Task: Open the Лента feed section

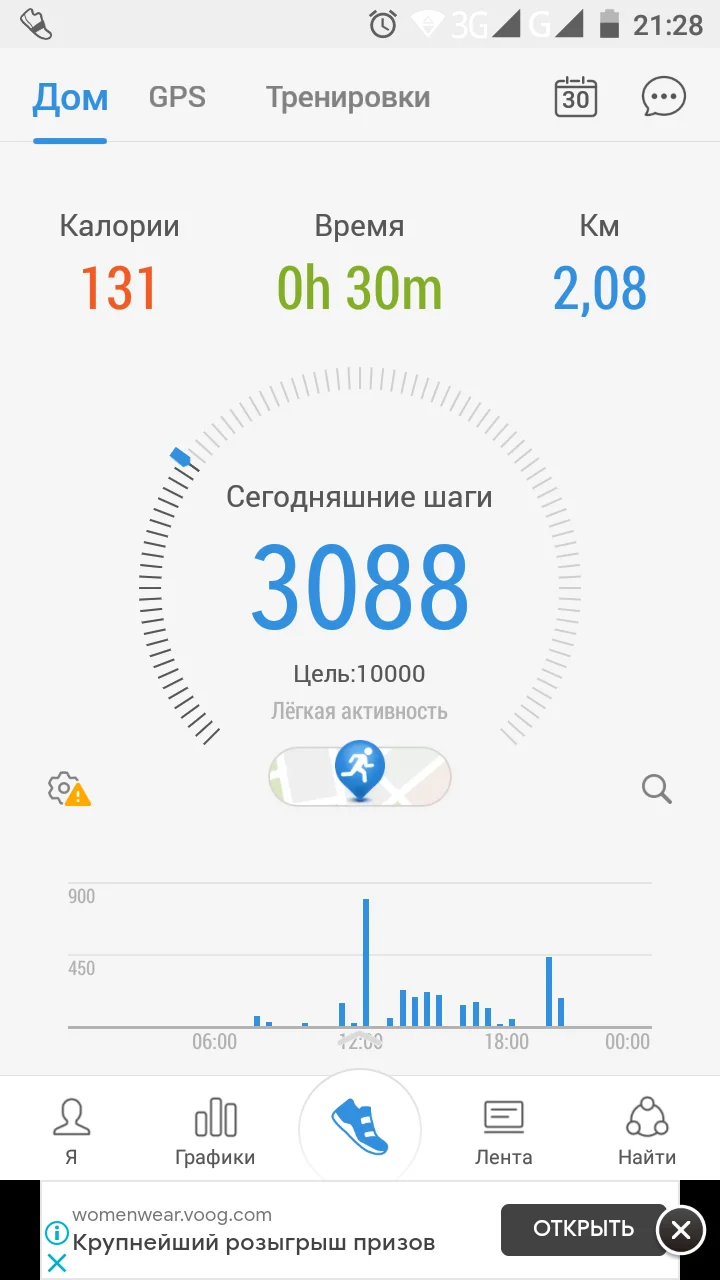Action: 503,1128
